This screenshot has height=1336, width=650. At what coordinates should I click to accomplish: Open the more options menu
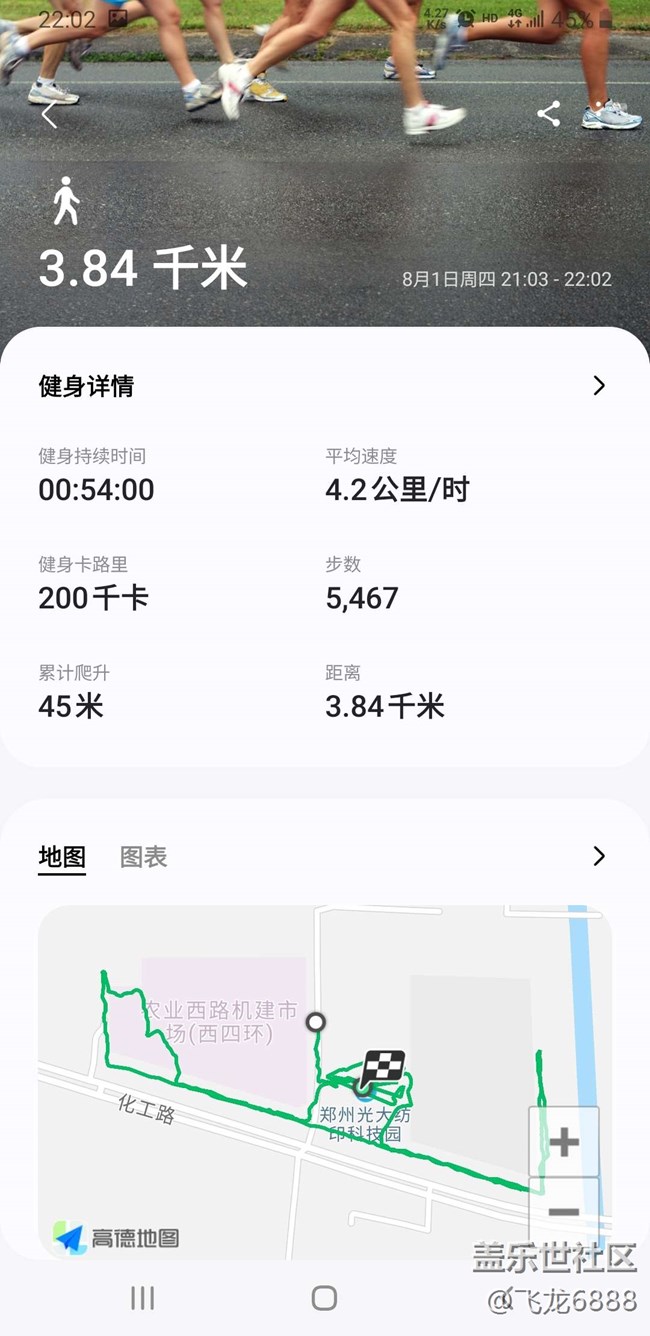(600, 114)
